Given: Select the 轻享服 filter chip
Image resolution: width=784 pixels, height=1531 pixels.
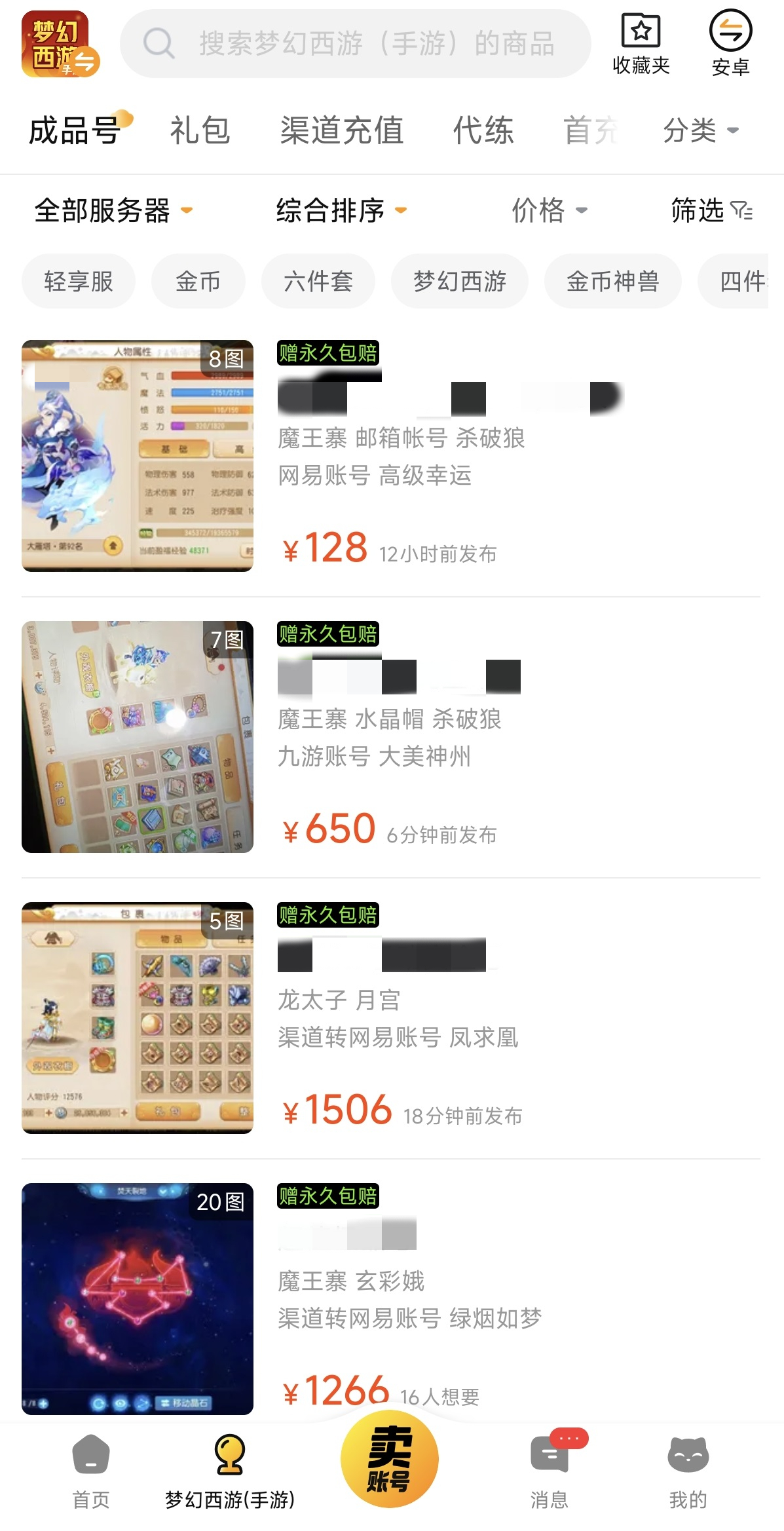Looking at the screenshot, I should pyautogui.click(x=79, y=281).
